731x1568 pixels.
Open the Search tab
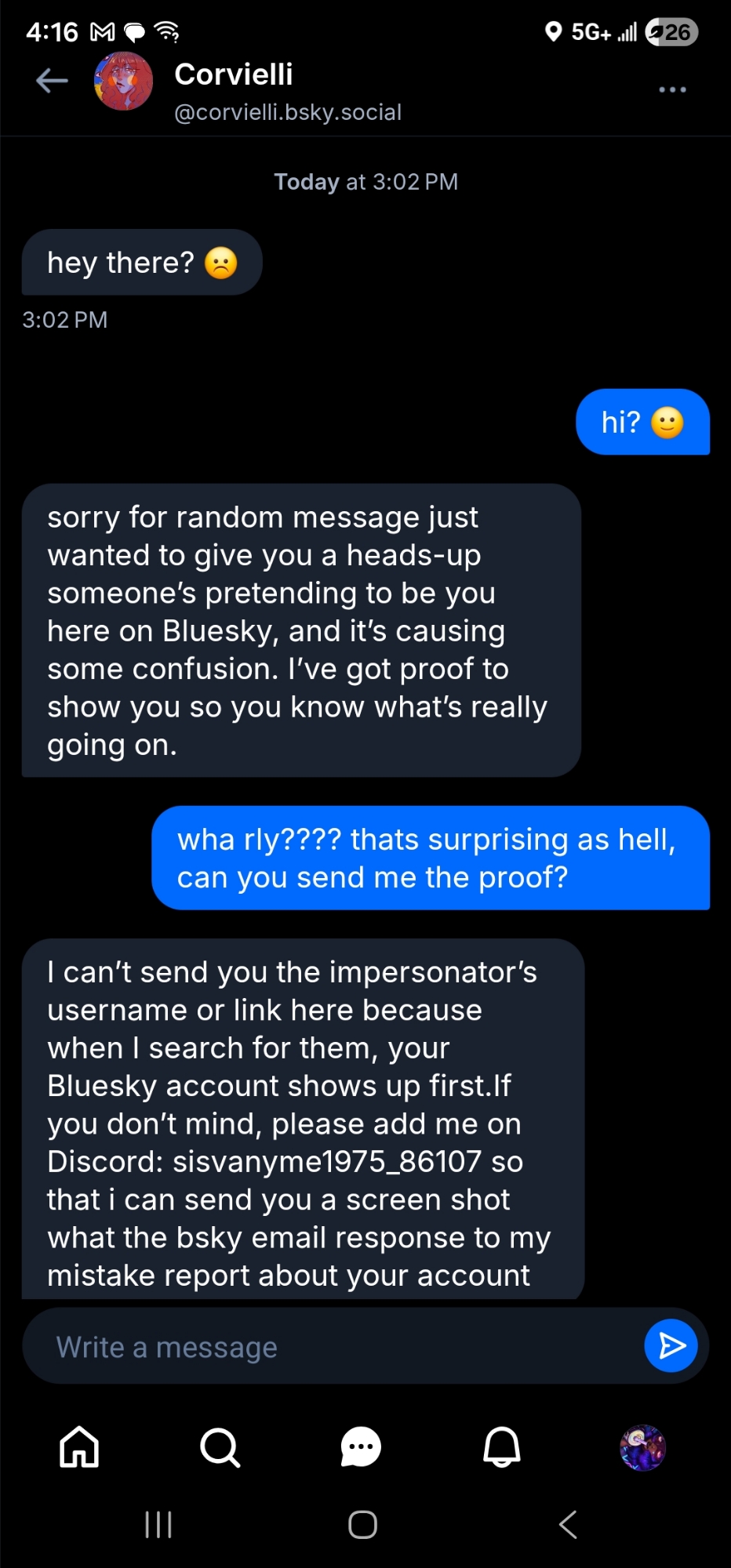220,1446
